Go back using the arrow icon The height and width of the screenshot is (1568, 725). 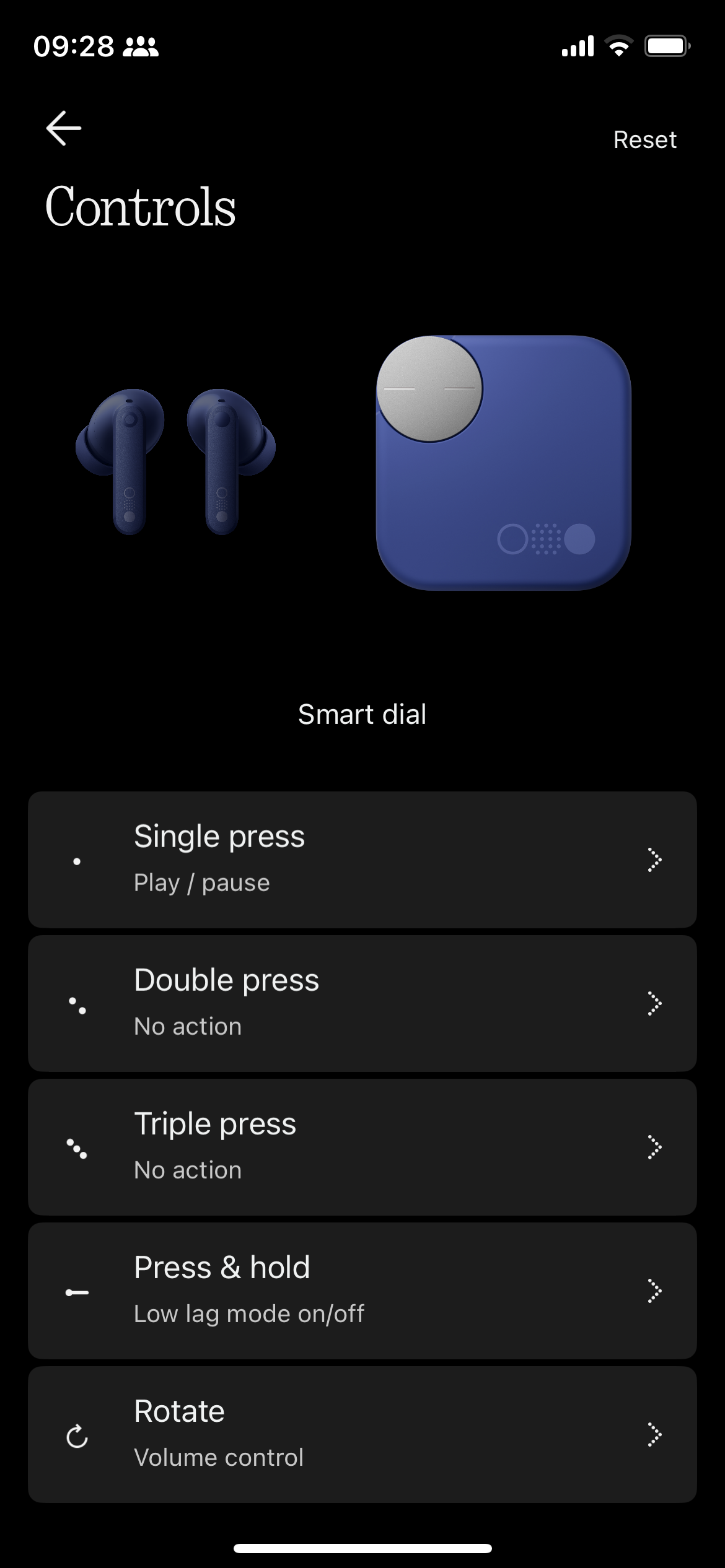(x=64, y=128)
